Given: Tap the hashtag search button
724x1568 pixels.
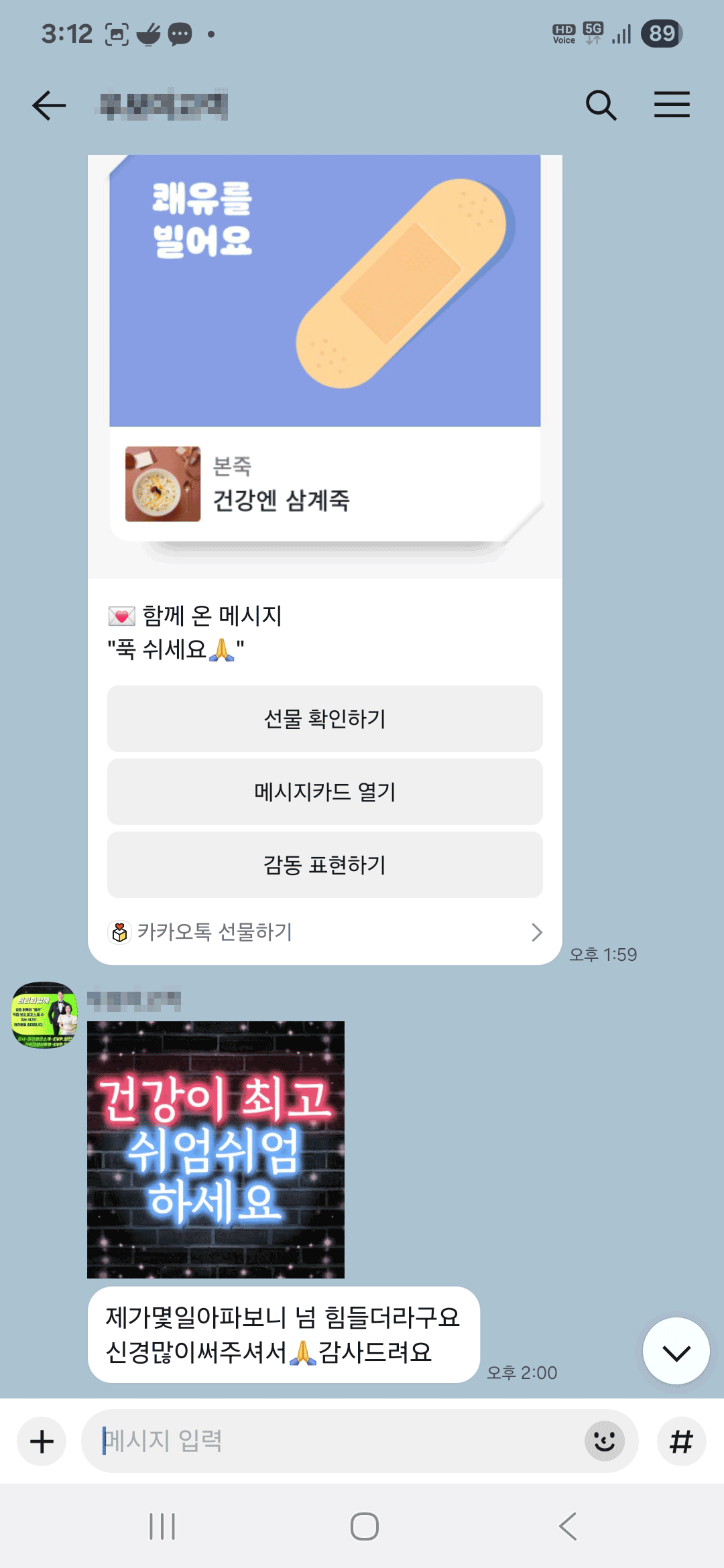Looking at the screenshot, I should 681,1441.
